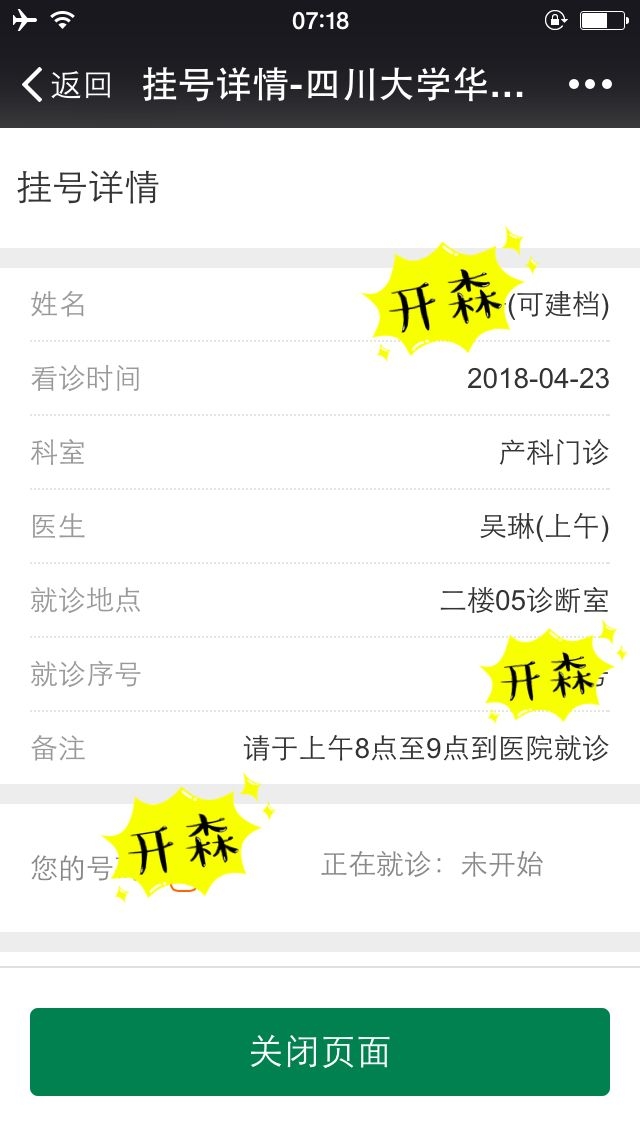
Task: Tap the green 关闭页面 button
Action: (x=320, y=1051)
